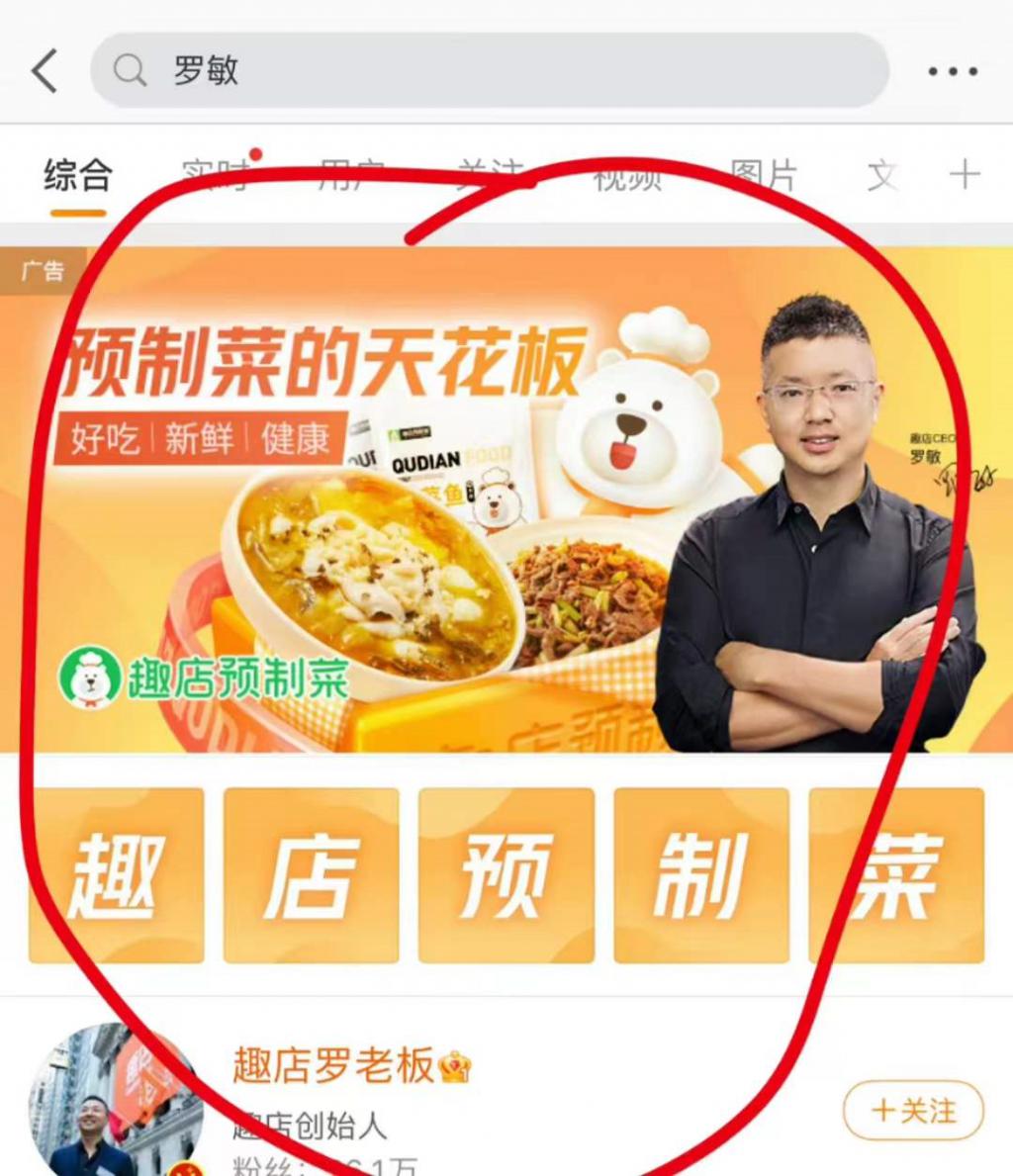Select the 综合 tab
Screen dimensions: 1013x1176
click(x=77, y=176)
